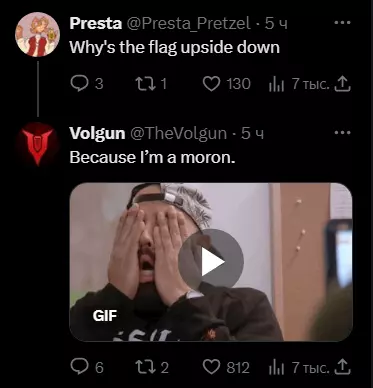Open the overflow menu on Presta's tweet
Viewport: 373px width, 388px height.
click(x=342, y=23)
